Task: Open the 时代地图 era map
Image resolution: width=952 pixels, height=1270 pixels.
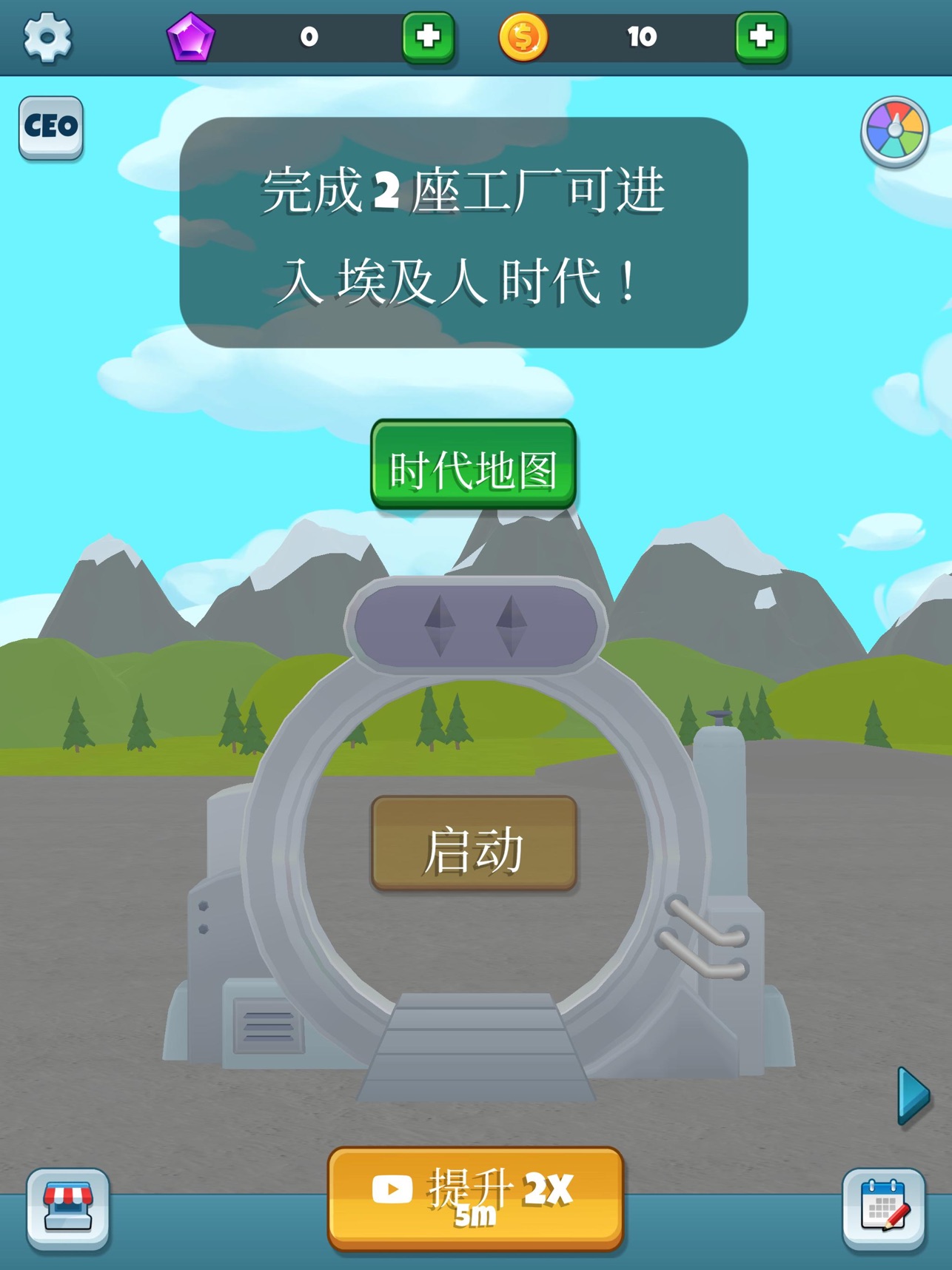Action: click(473, 465)
